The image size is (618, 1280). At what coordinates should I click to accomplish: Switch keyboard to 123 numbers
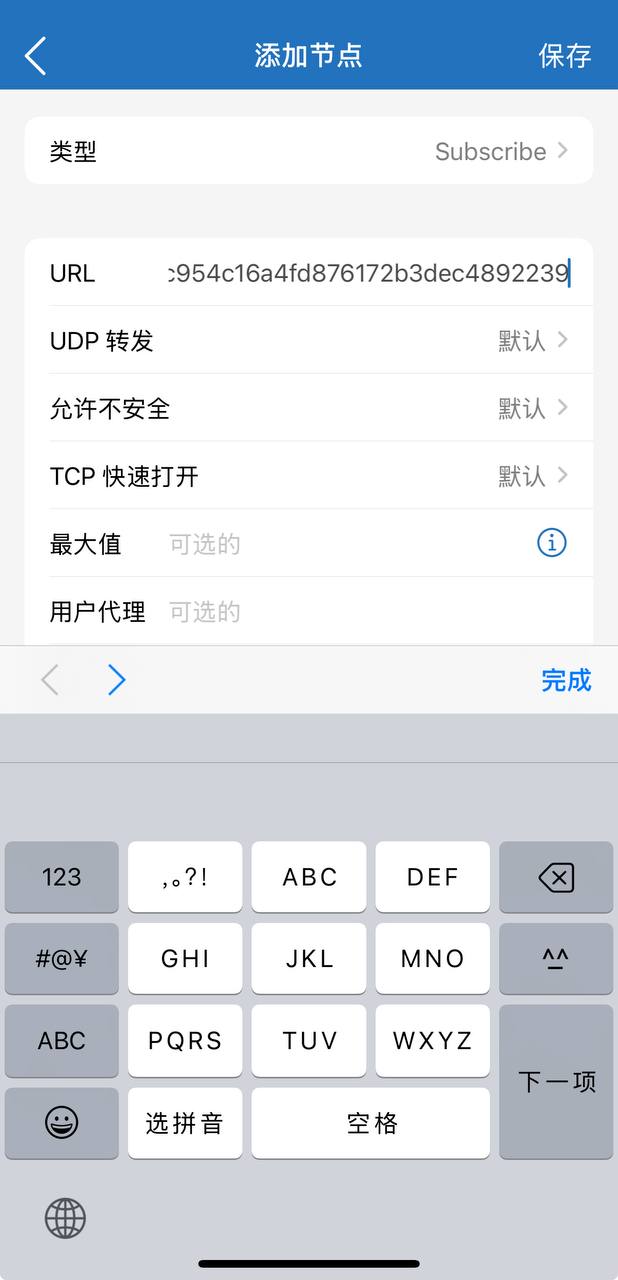pyautogui.click(x=62, y=877)
